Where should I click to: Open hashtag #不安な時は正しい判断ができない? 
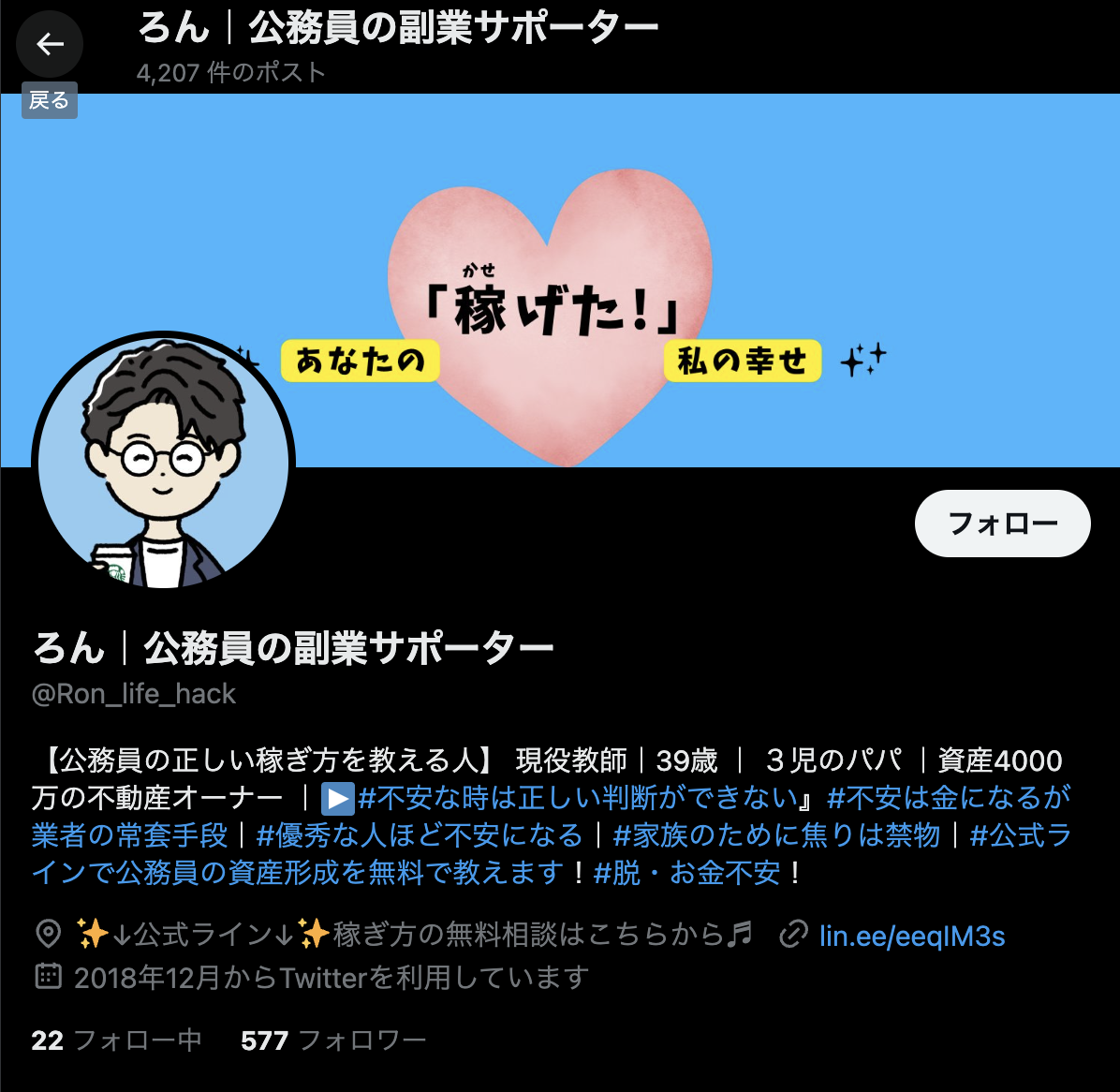[576, 798]
